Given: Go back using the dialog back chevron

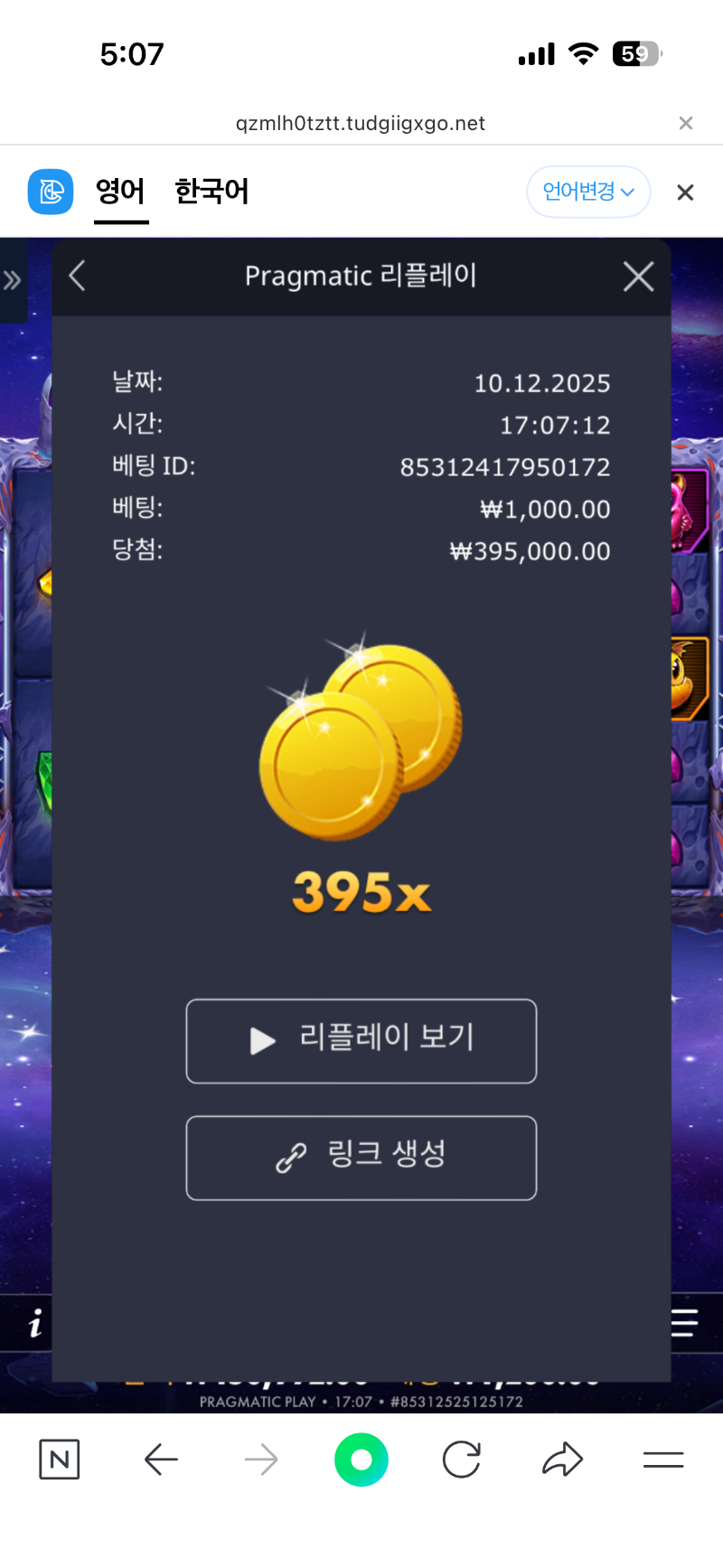Looking at the screenshot, I should point(77,277).
